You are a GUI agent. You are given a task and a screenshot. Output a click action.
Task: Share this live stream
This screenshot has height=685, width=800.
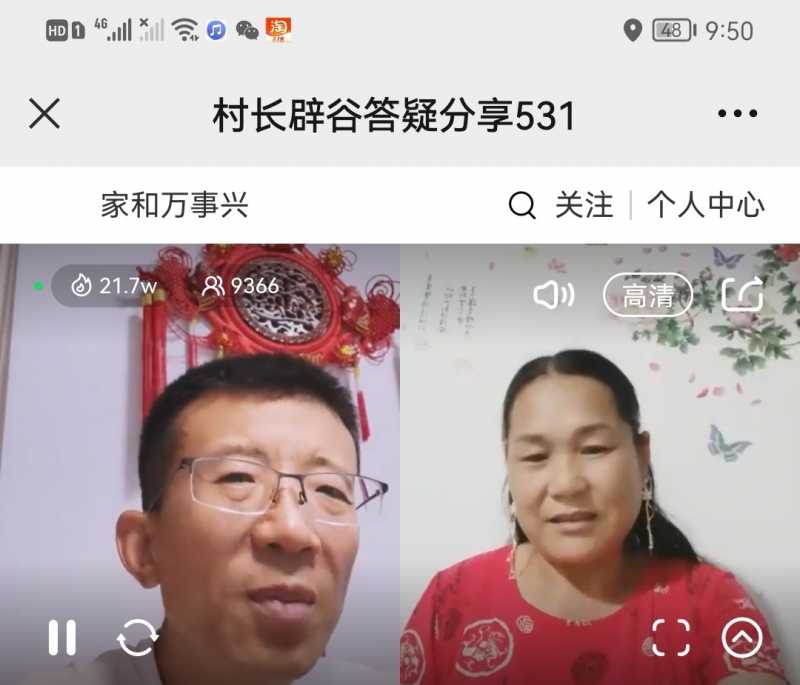coord(742,294)
